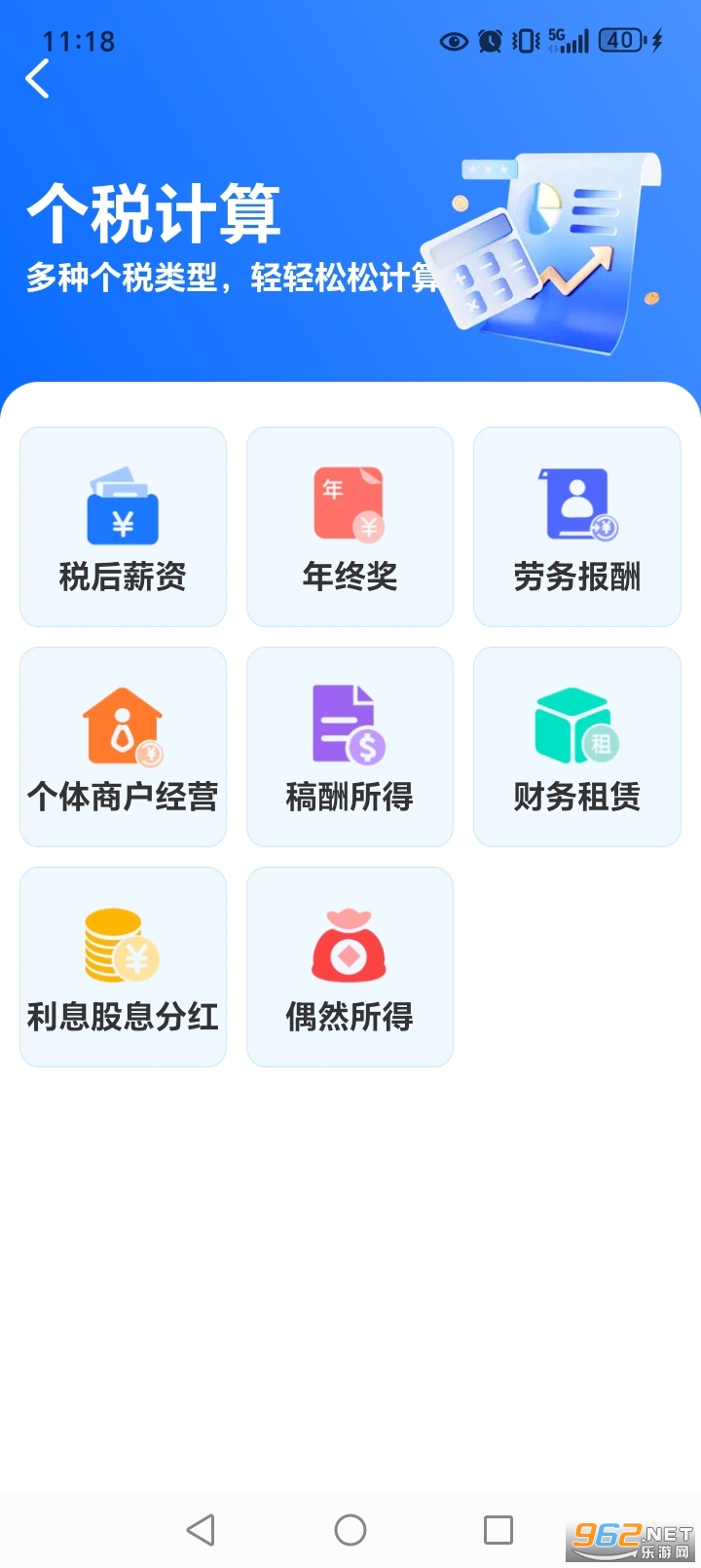Tap the vibration mode status icon
Image resolution: width=701 pixels, height=1568 pixels.
tap(525, 41)
